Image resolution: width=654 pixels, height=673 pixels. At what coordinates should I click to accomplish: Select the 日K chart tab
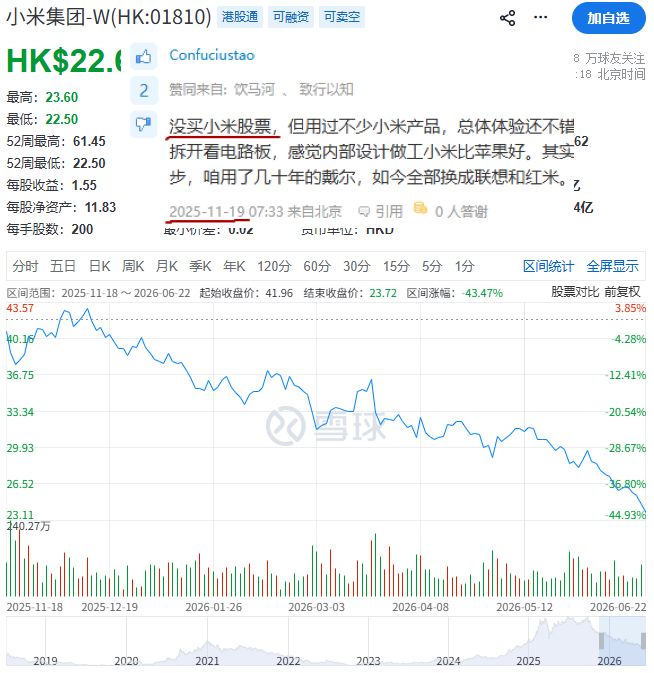[100, 266]
